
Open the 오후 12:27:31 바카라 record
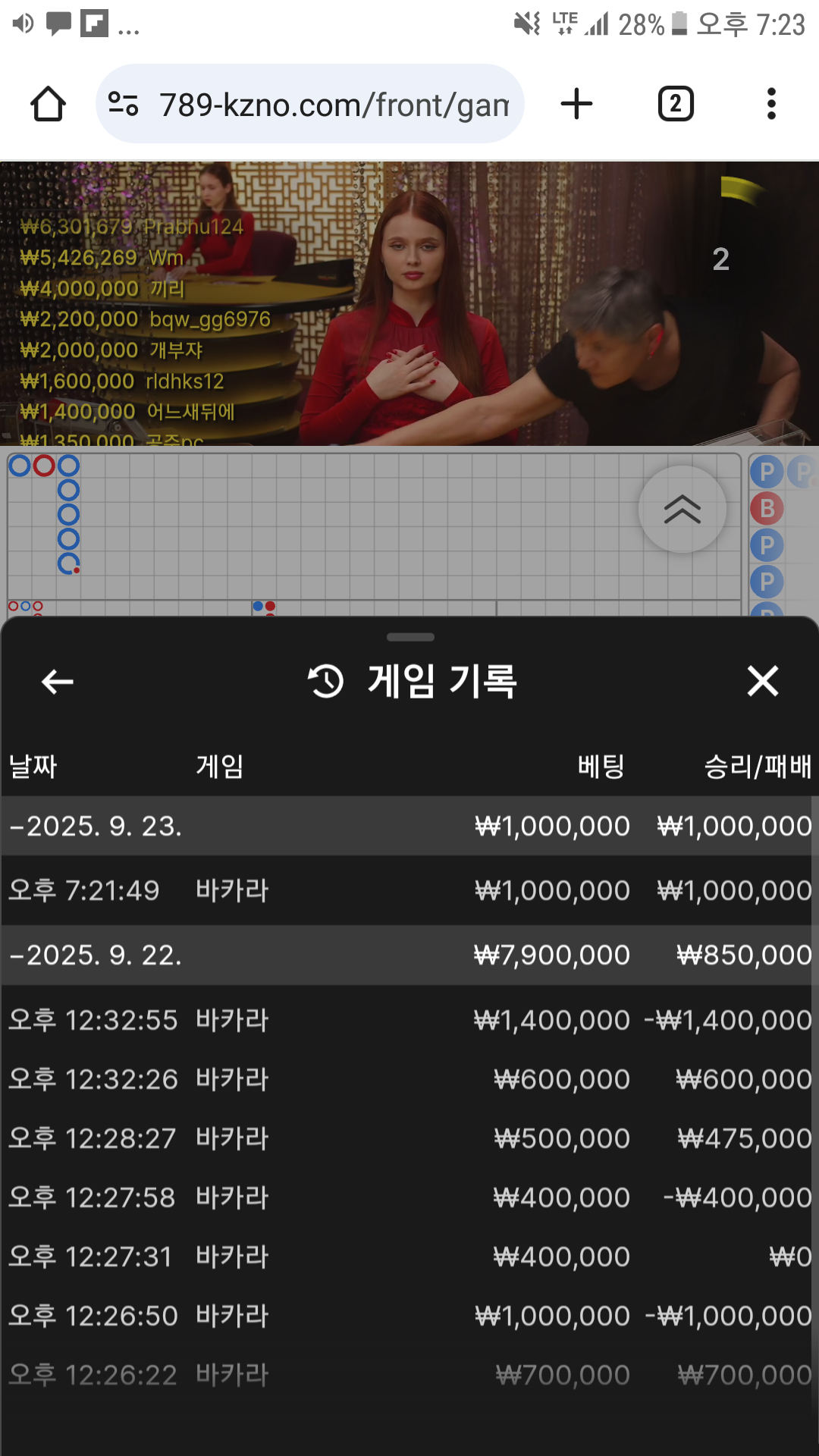[x=409, y=1257]
